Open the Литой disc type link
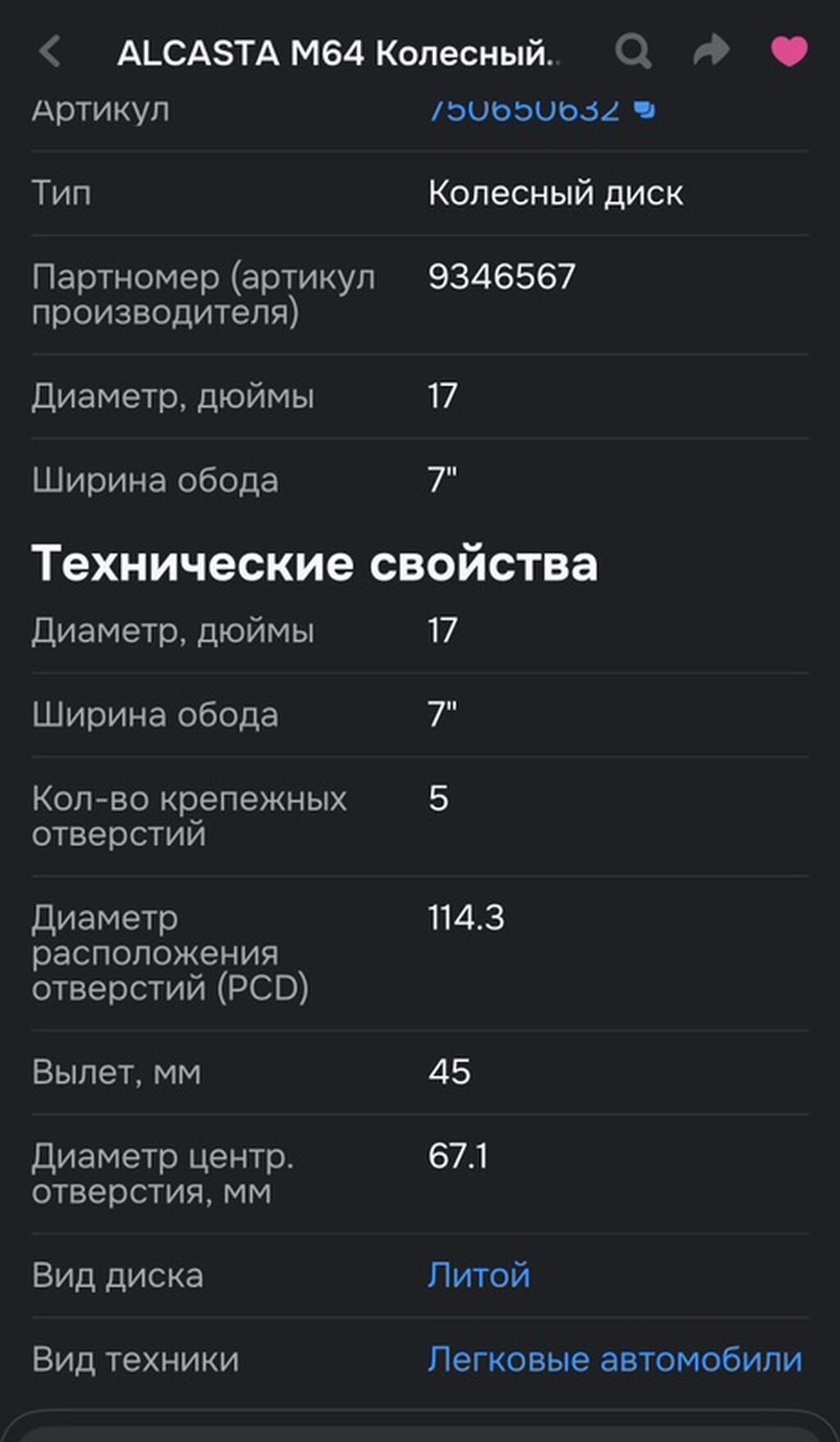This screenshot has width=840, height=1442. (x=479, y=1275)
